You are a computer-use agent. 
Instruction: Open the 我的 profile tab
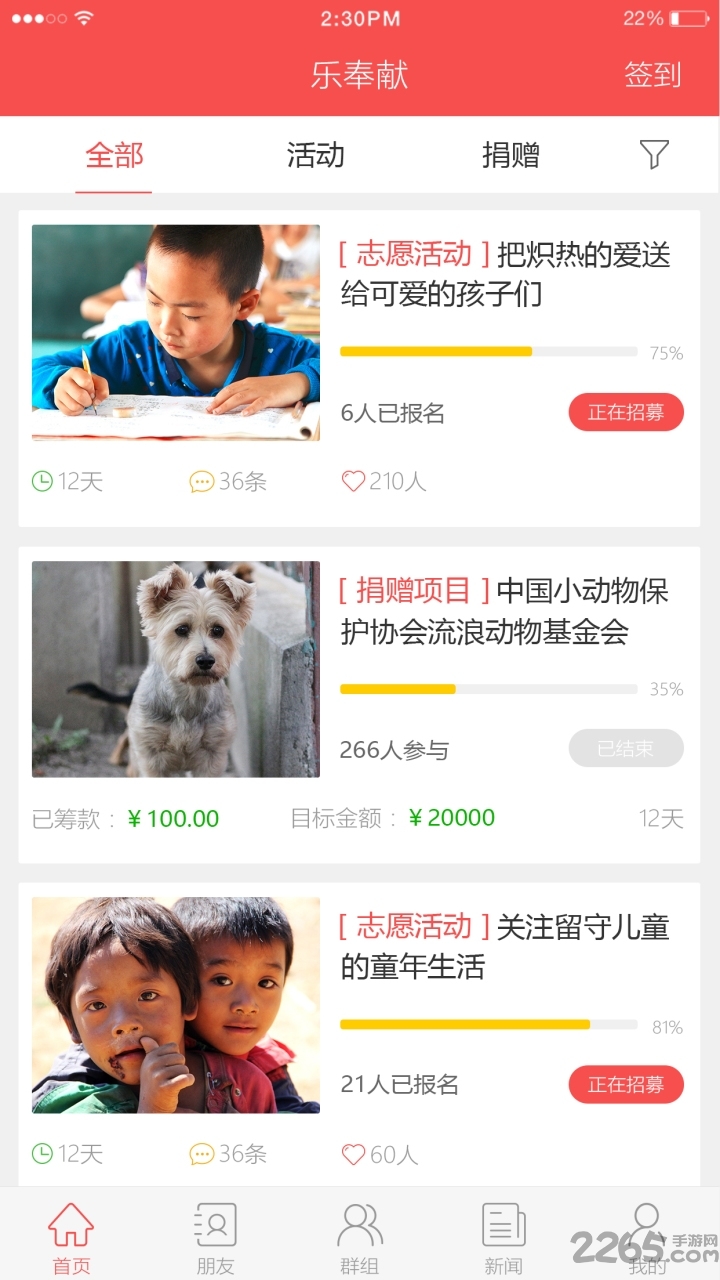click(647, 1238)
